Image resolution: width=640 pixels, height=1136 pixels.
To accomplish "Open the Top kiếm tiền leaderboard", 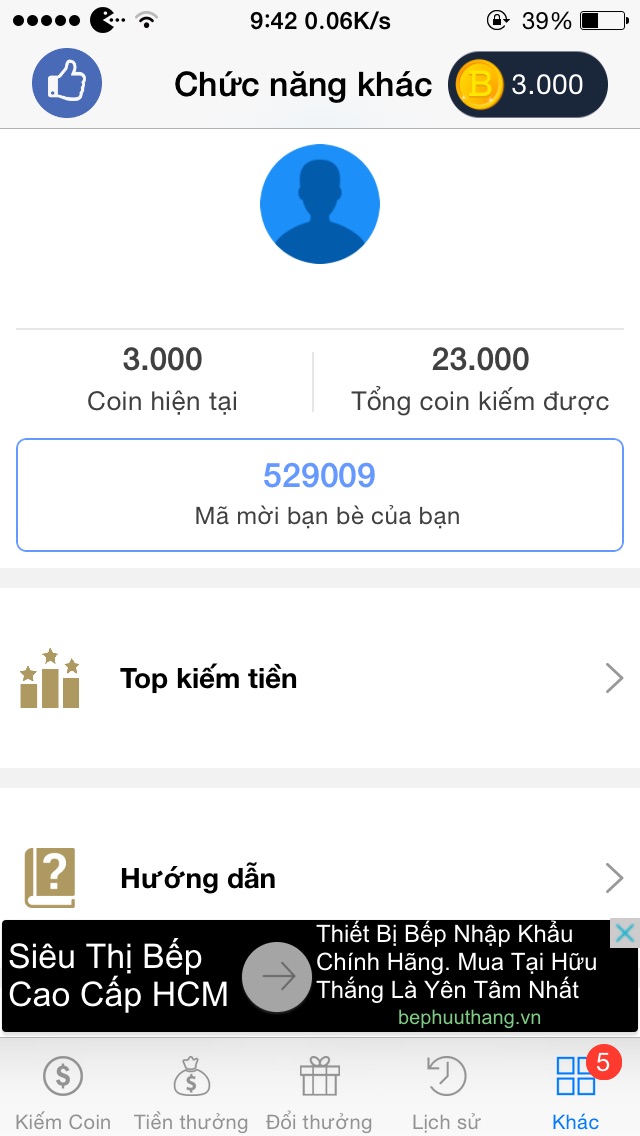I will [x=320, y=679].
